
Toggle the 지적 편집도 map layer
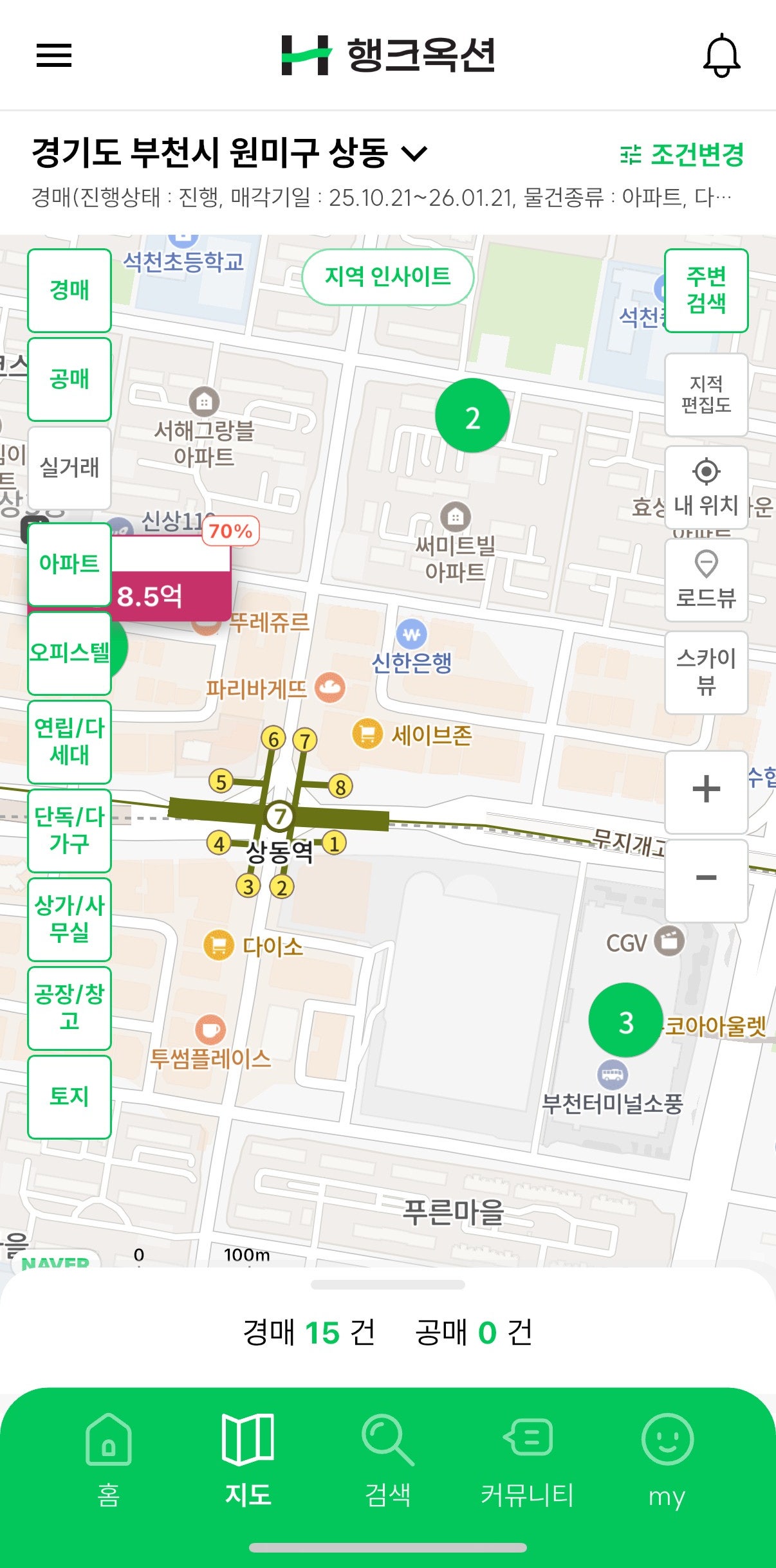pyautogui.click(x=706, y=394)
